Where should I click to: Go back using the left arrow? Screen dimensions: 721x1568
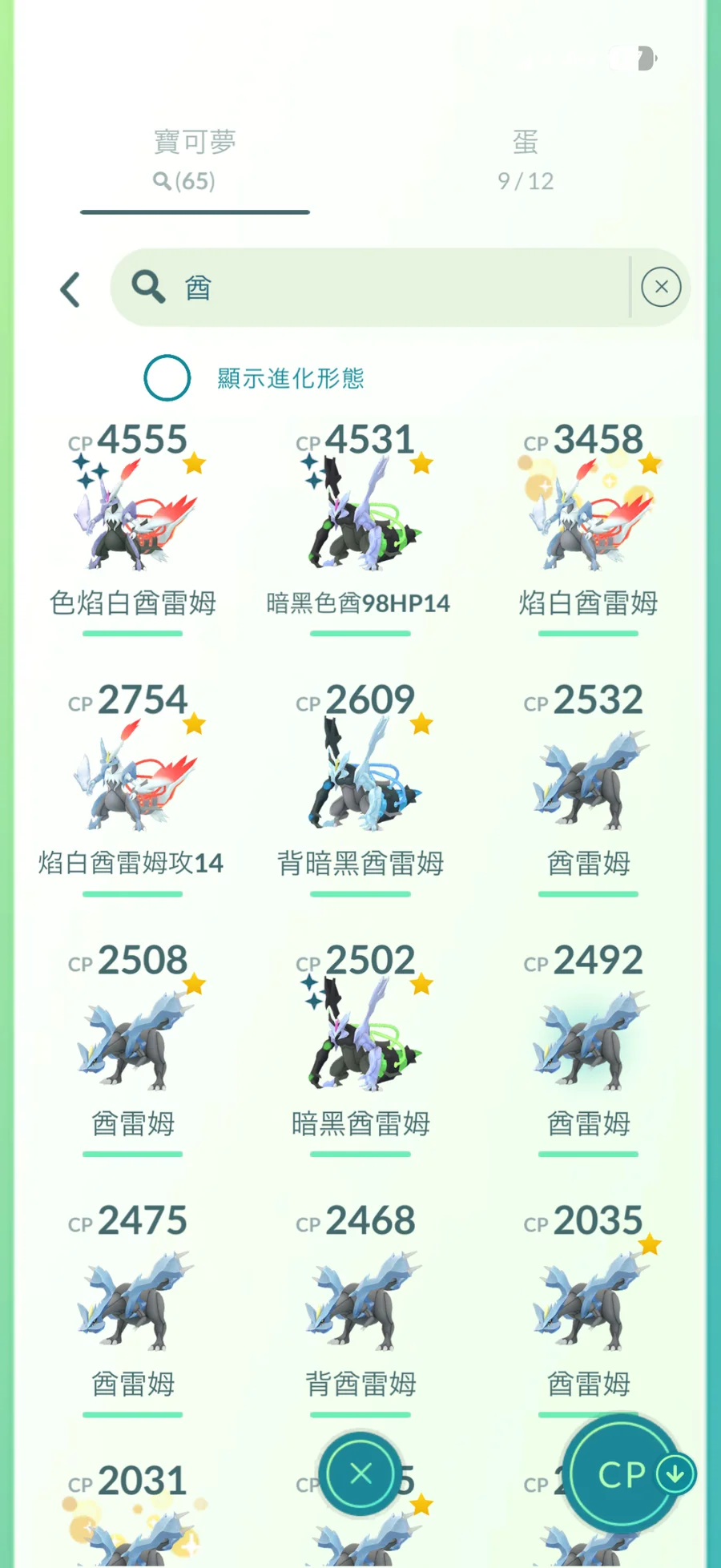70,289
